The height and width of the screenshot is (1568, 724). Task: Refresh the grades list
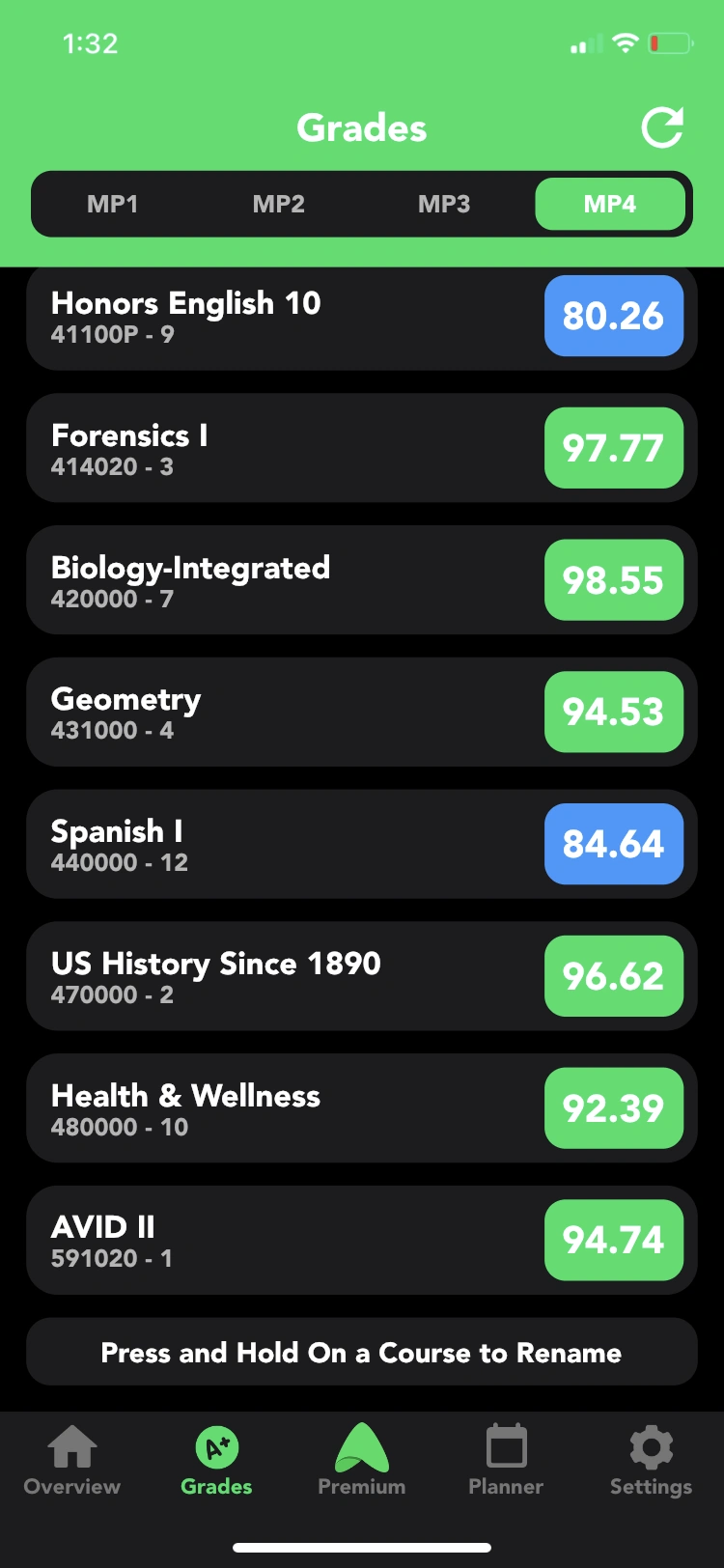(x=662, y=127)
